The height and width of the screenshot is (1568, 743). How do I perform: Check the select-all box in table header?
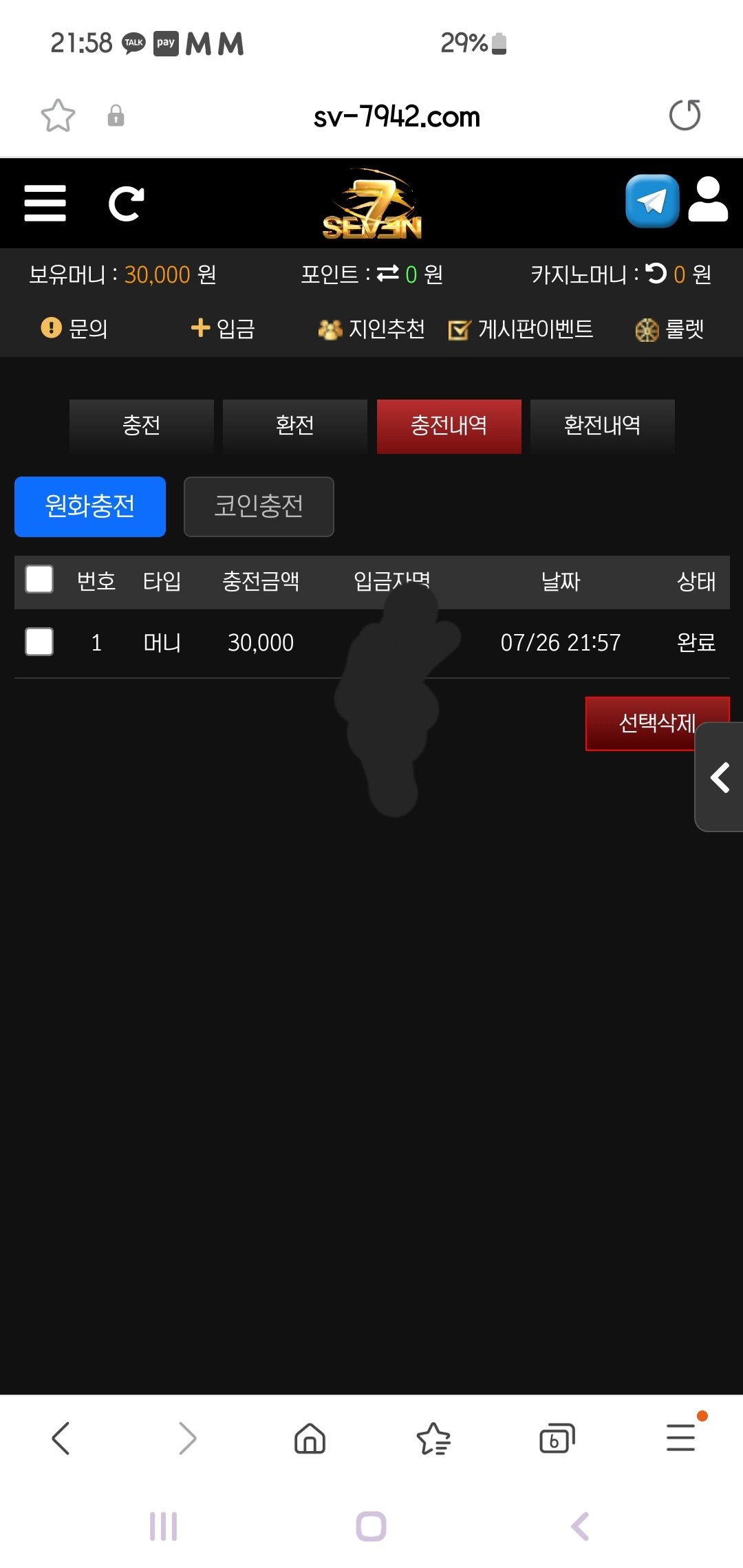39,579
